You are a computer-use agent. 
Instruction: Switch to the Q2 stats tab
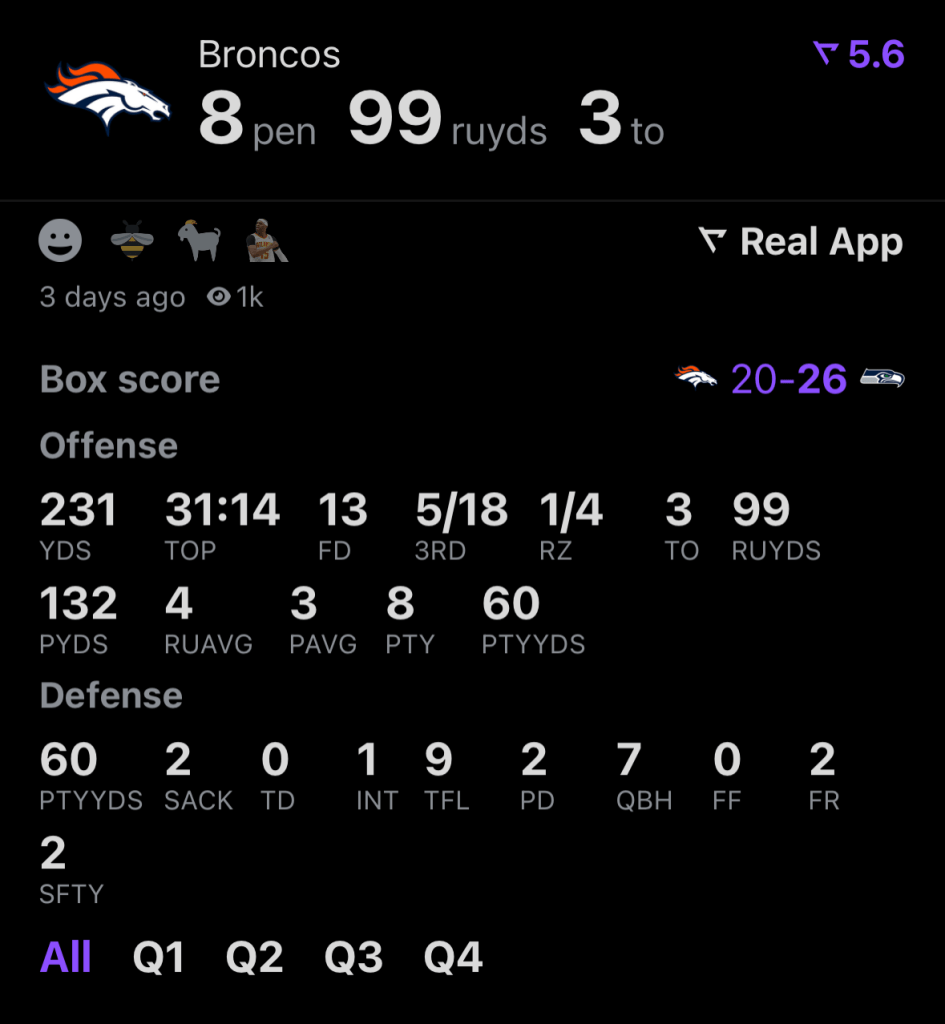pyautogui.click(x=254, y=958)
